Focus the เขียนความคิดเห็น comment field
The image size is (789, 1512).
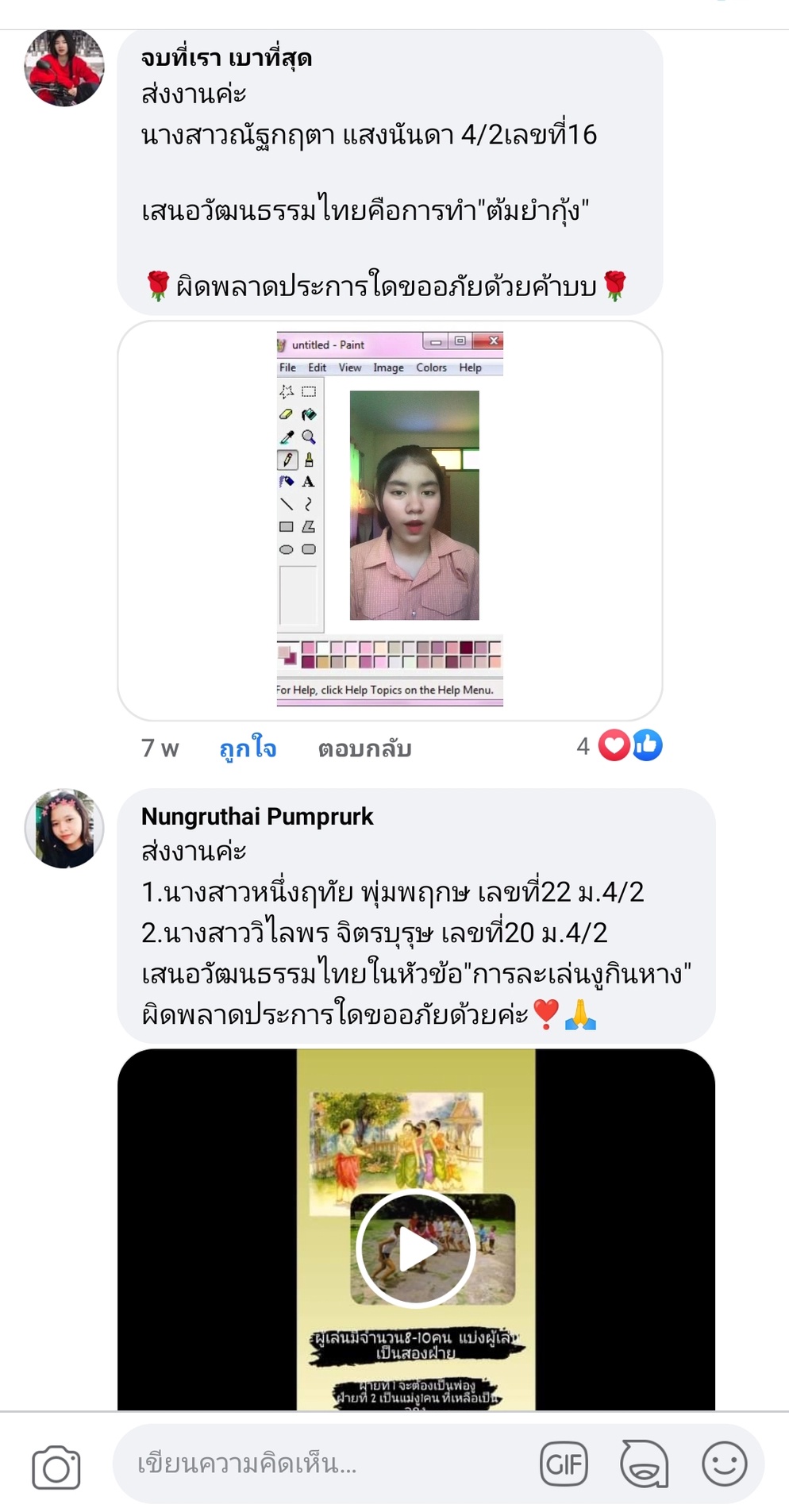pyautogui.click(x=318, y=1464)
